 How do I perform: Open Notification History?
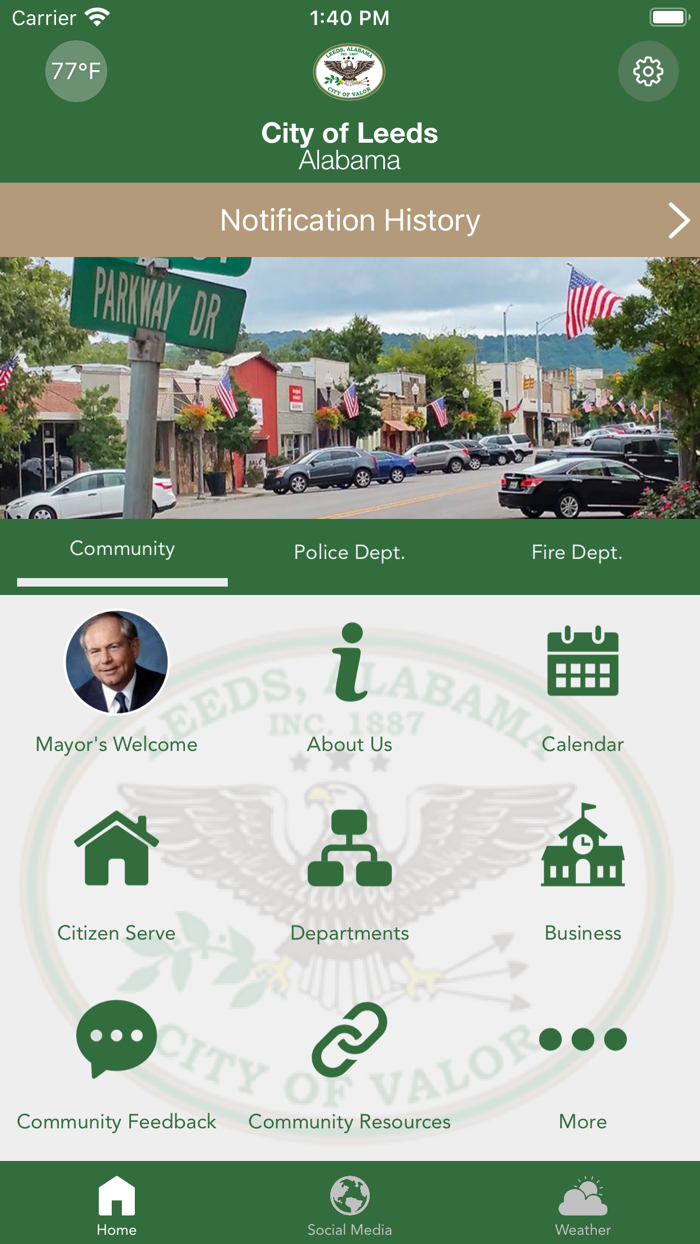350,220
